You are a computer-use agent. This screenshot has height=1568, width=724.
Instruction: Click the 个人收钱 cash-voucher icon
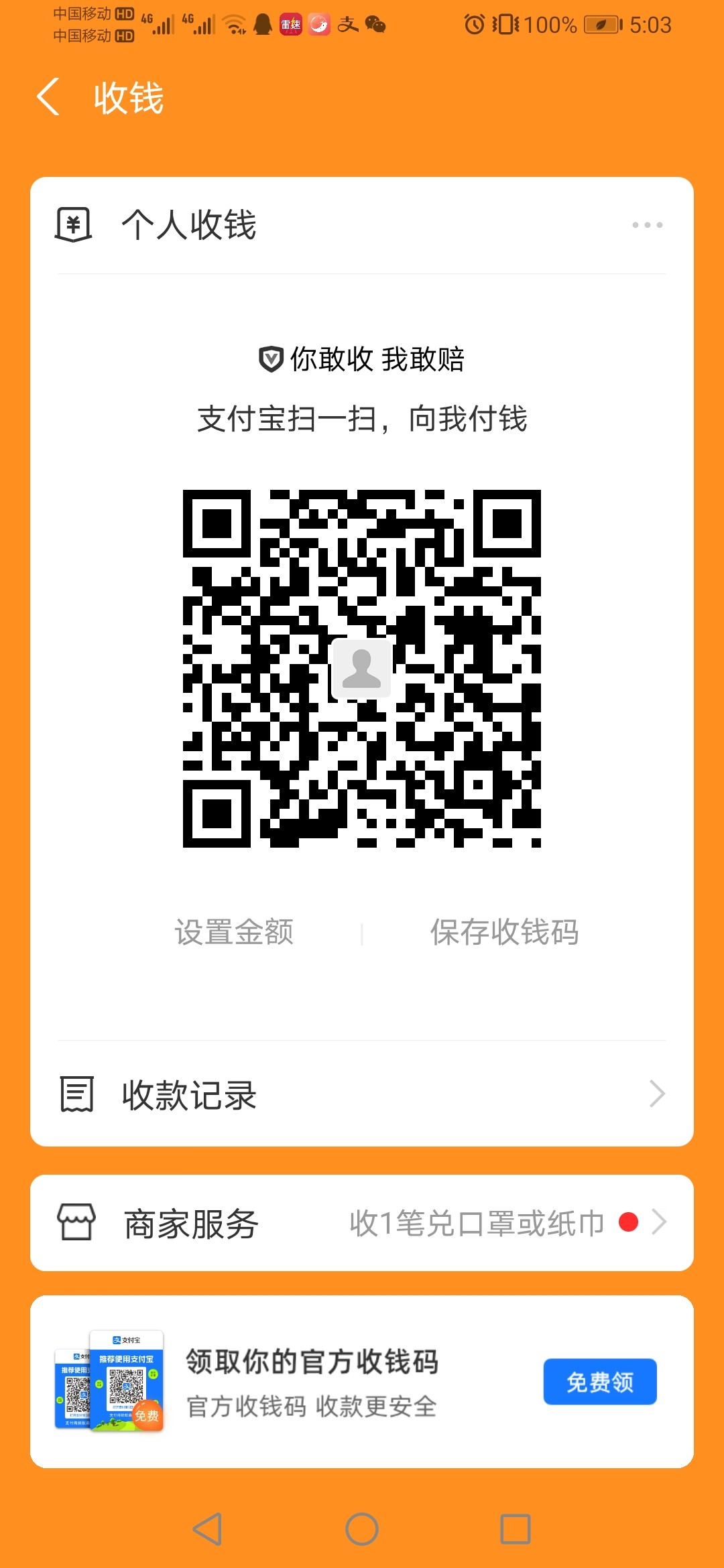74,224
